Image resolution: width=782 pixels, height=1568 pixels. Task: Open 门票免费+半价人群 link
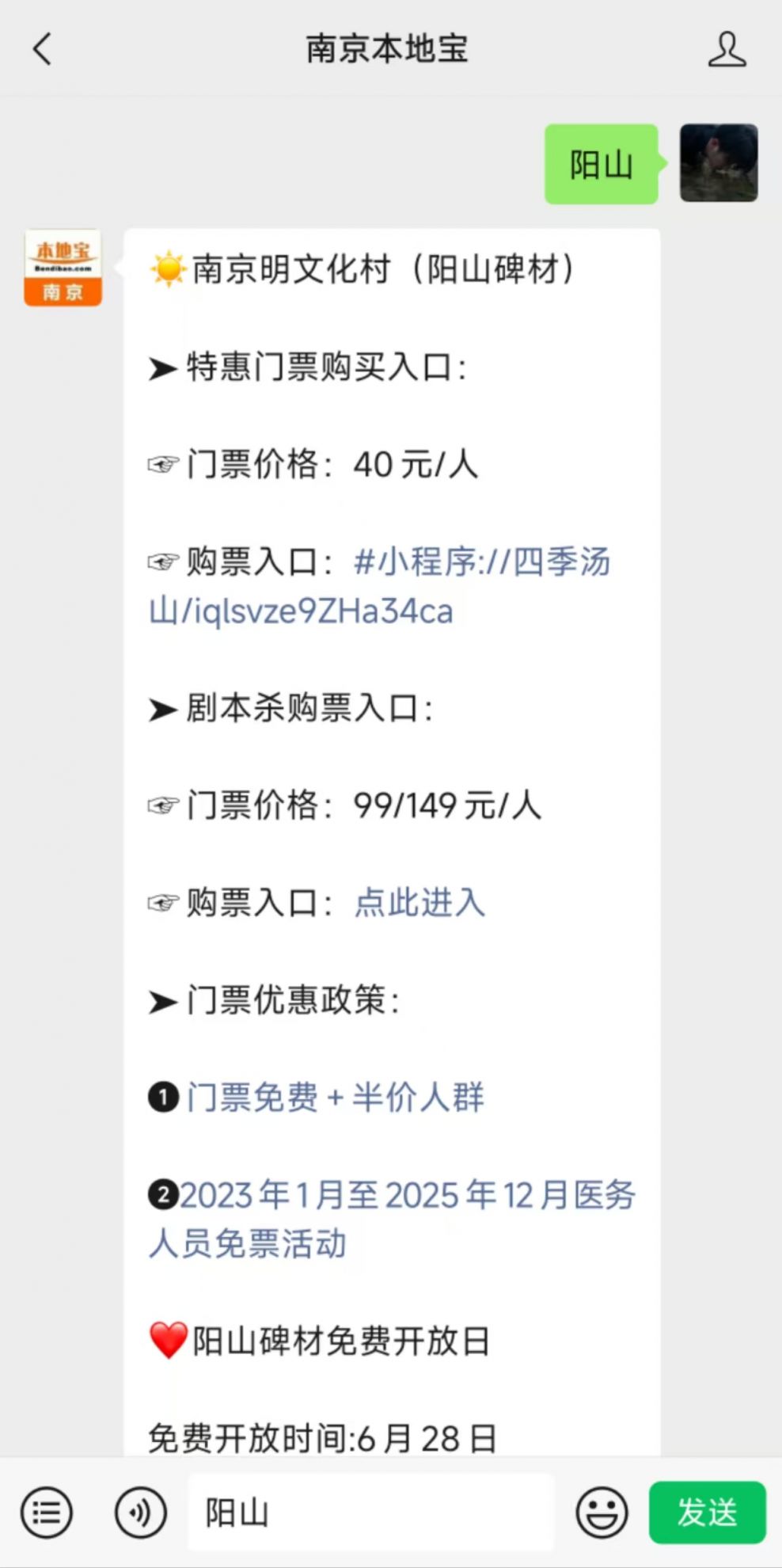point(335,1098)
